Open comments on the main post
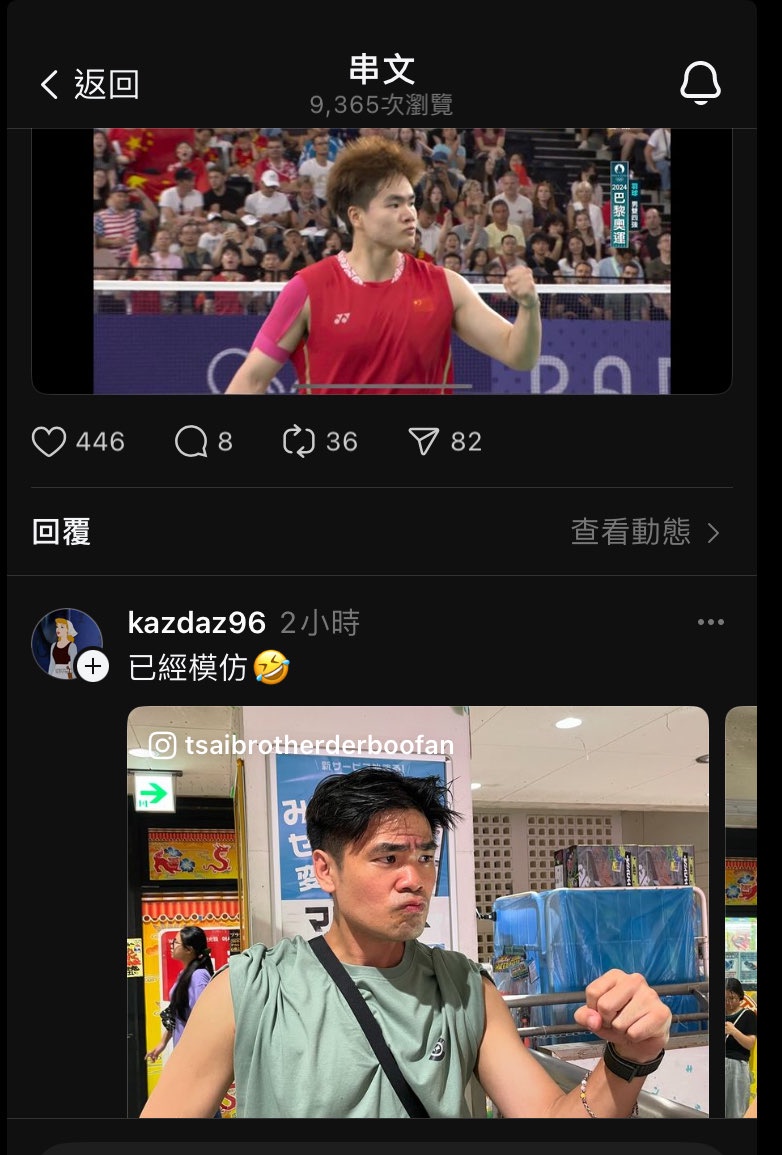This screenshot has width=782, height=1155. pyautogui.click(x=190, y=442)
